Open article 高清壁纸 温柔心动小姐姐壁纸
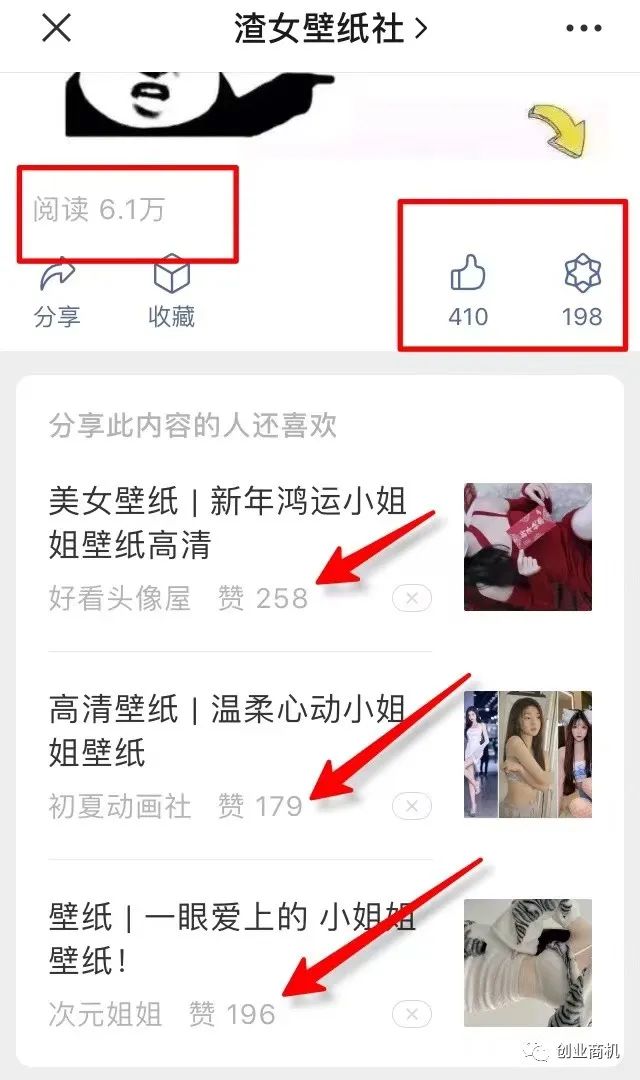 (x=228, y=730)
